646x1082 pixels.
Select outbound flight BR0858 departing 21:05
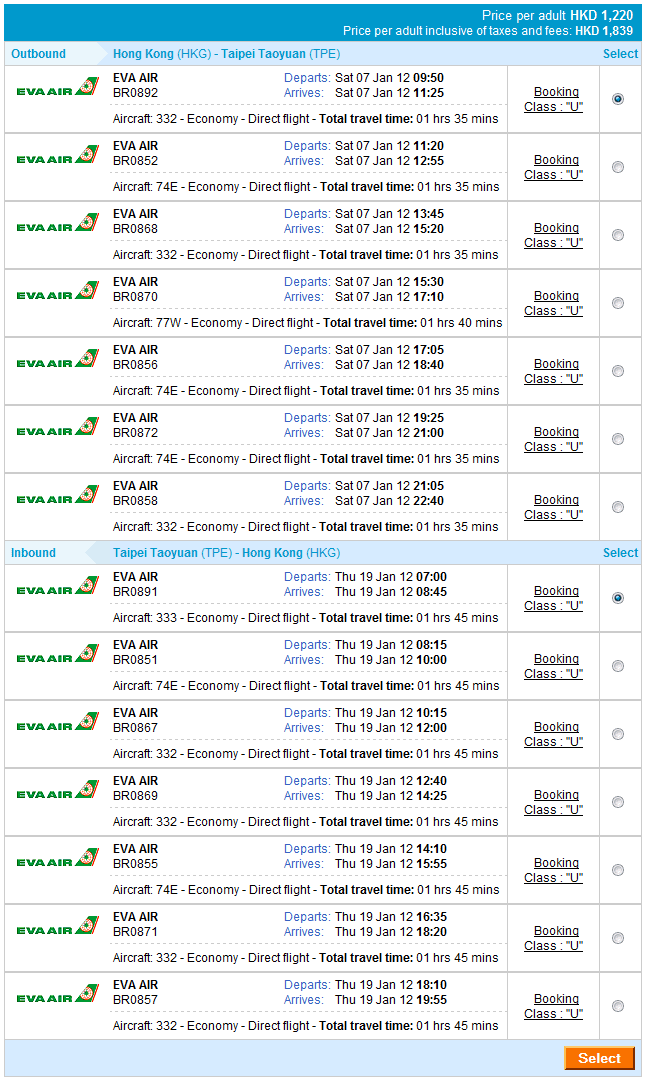[617, 507]
